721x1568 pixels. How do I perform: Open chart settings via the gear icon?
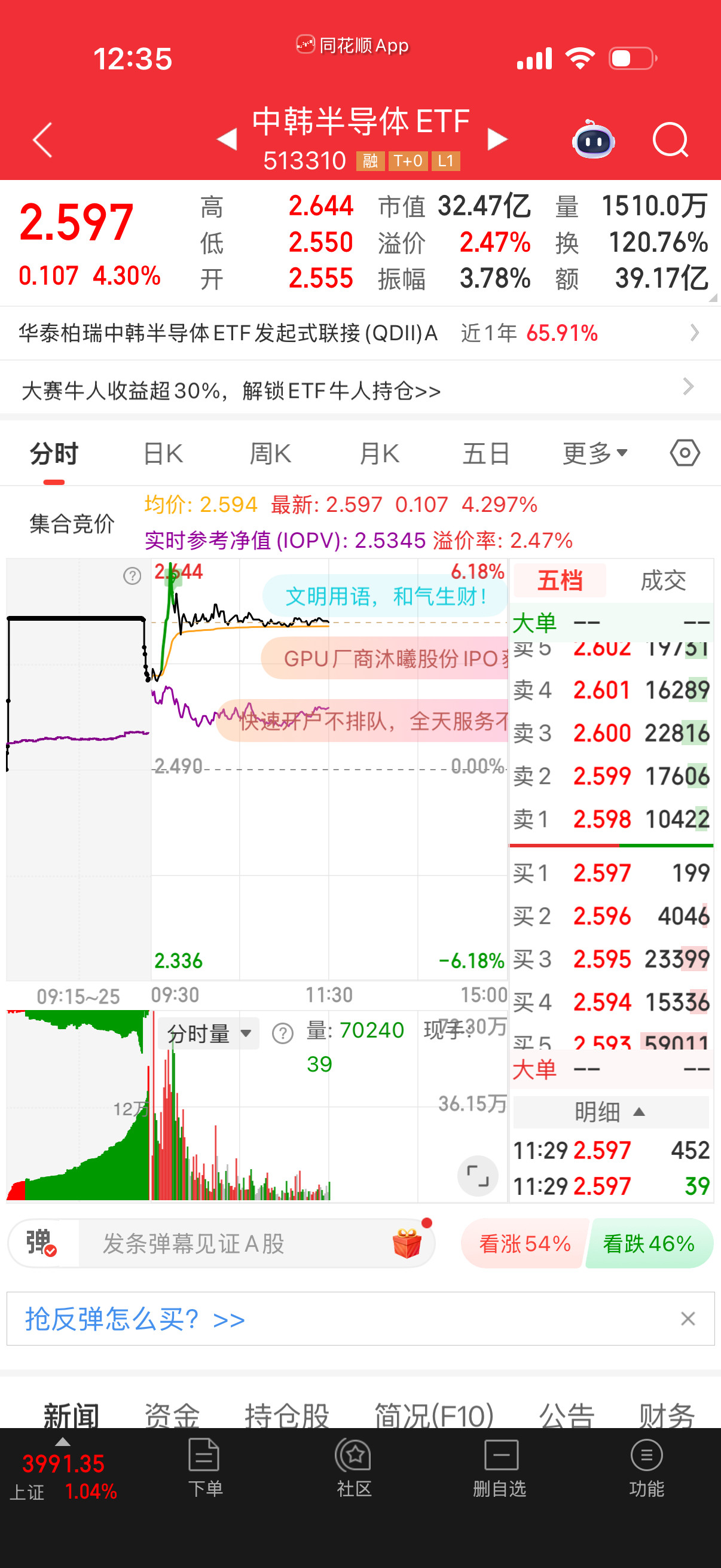tap(684, 452)
